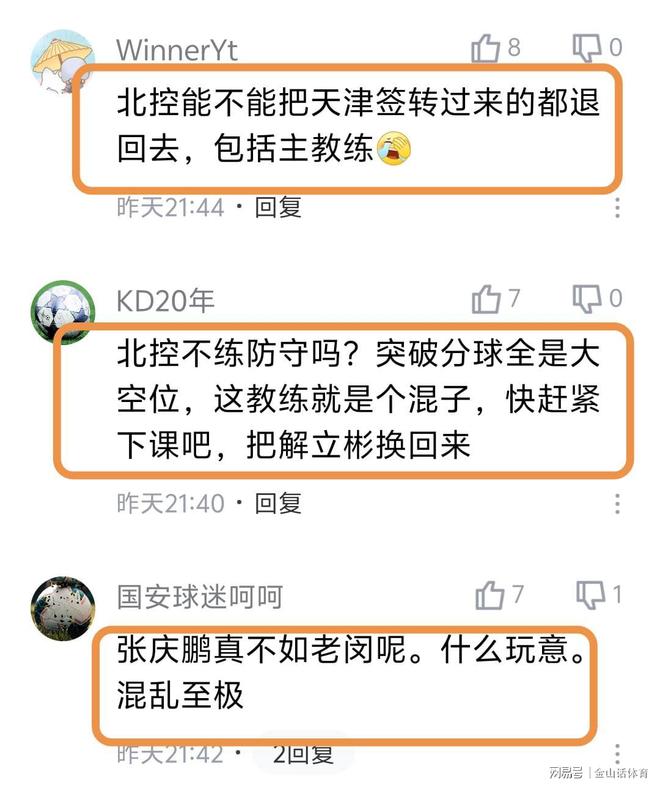The width and height of the screenshot is (660, 785).
Task: View KD20年's profile avatar
Action: click(62, 308)
